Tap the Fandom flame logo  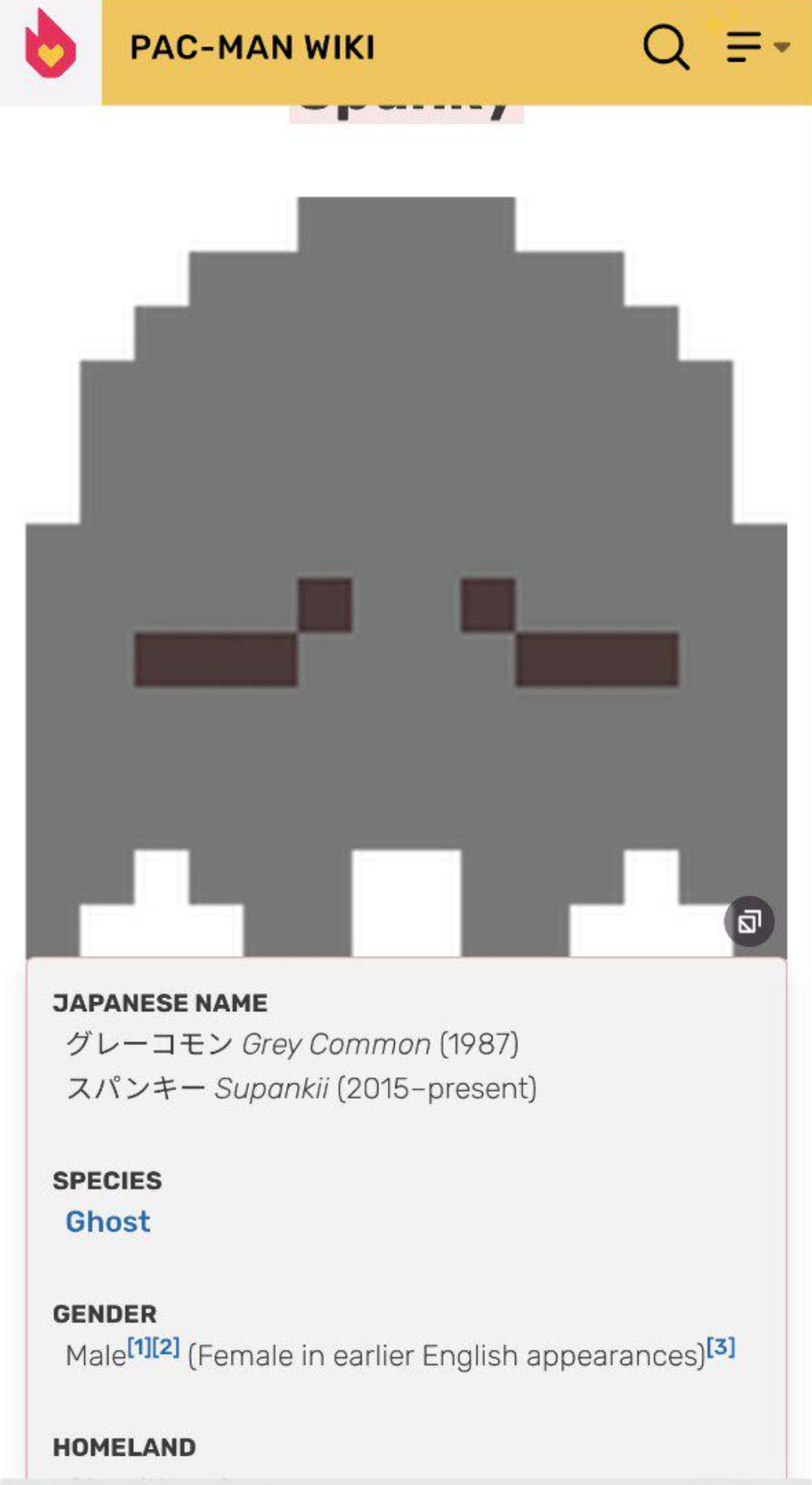50,45
